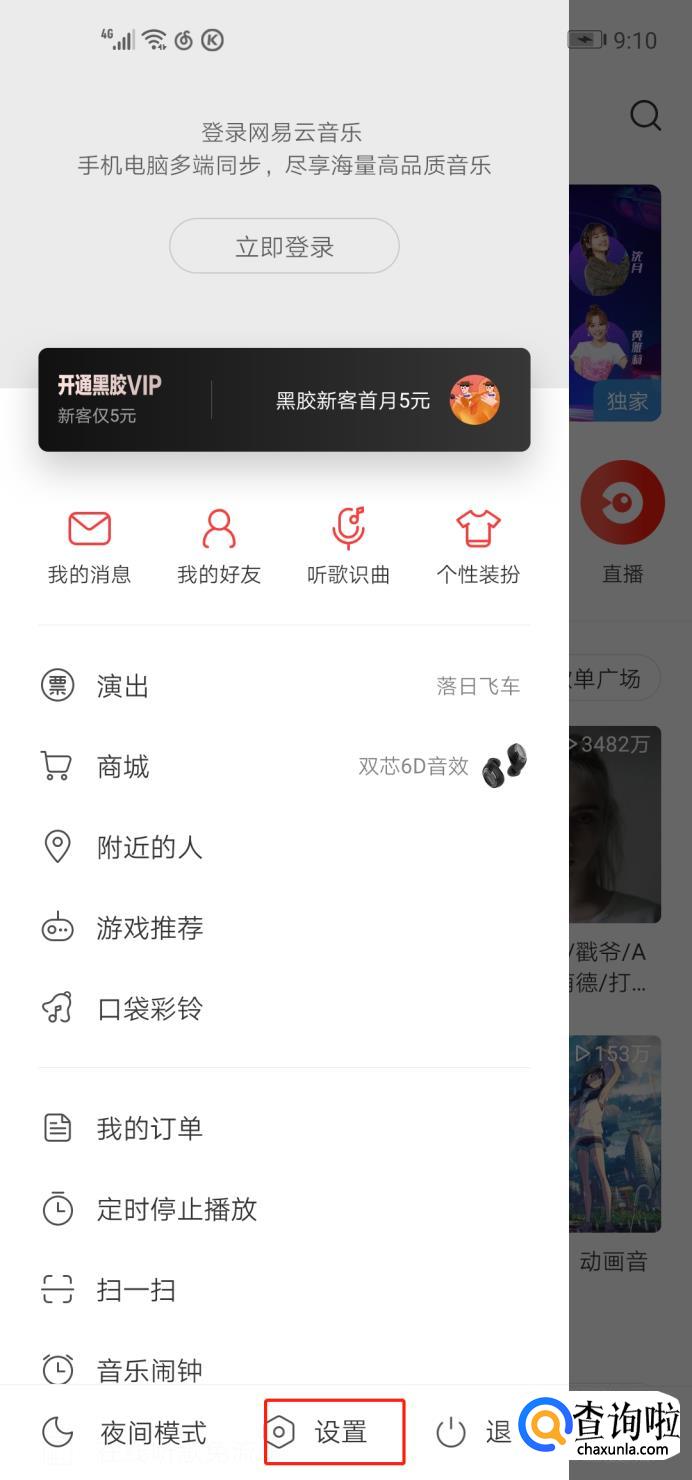Tap the 立即登录 login button
This screenshot has height=1480, width=692.
pos(284,246)
